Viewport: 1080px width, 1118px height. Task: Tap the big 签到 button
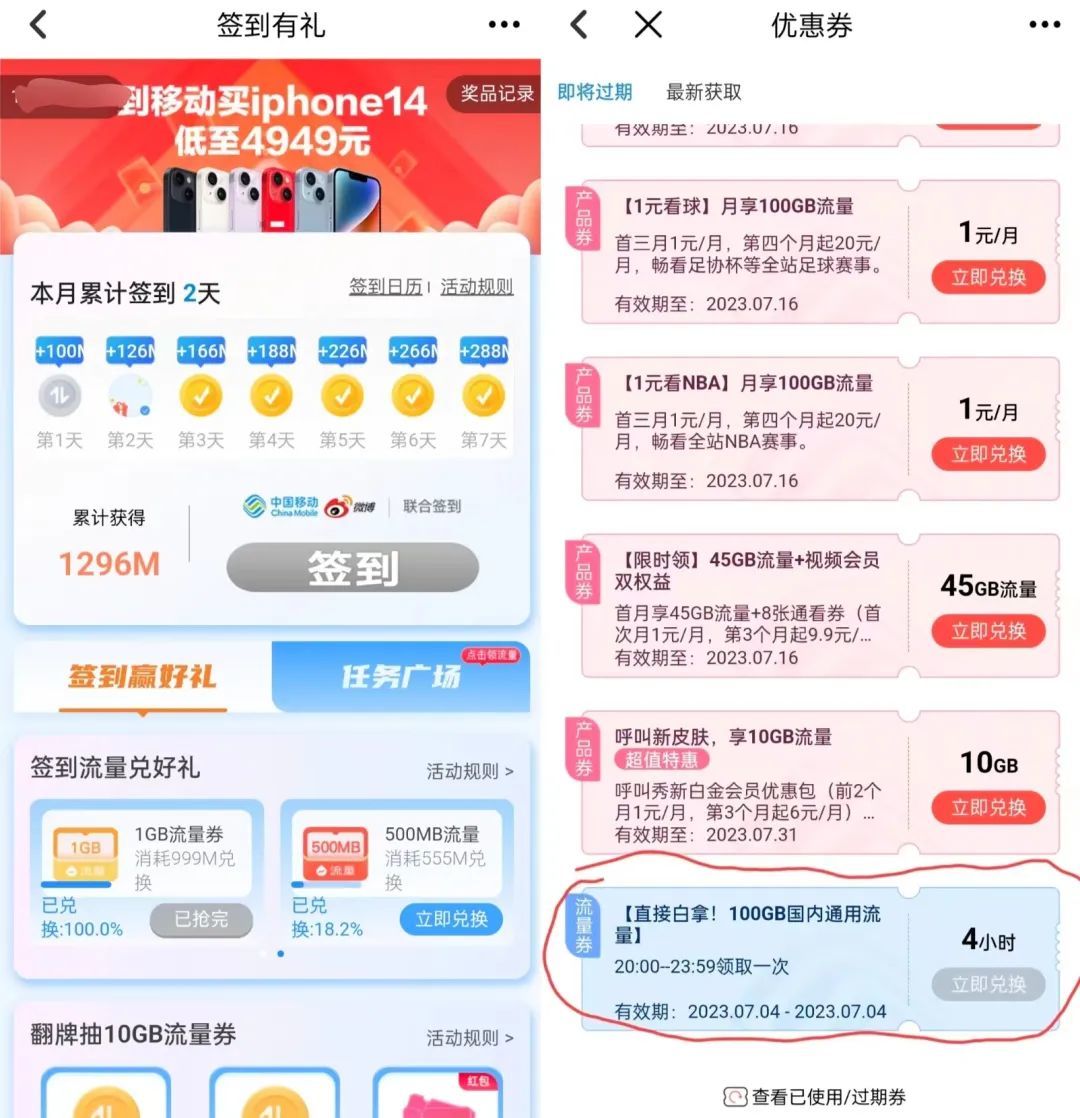click(x=353, y=568)
